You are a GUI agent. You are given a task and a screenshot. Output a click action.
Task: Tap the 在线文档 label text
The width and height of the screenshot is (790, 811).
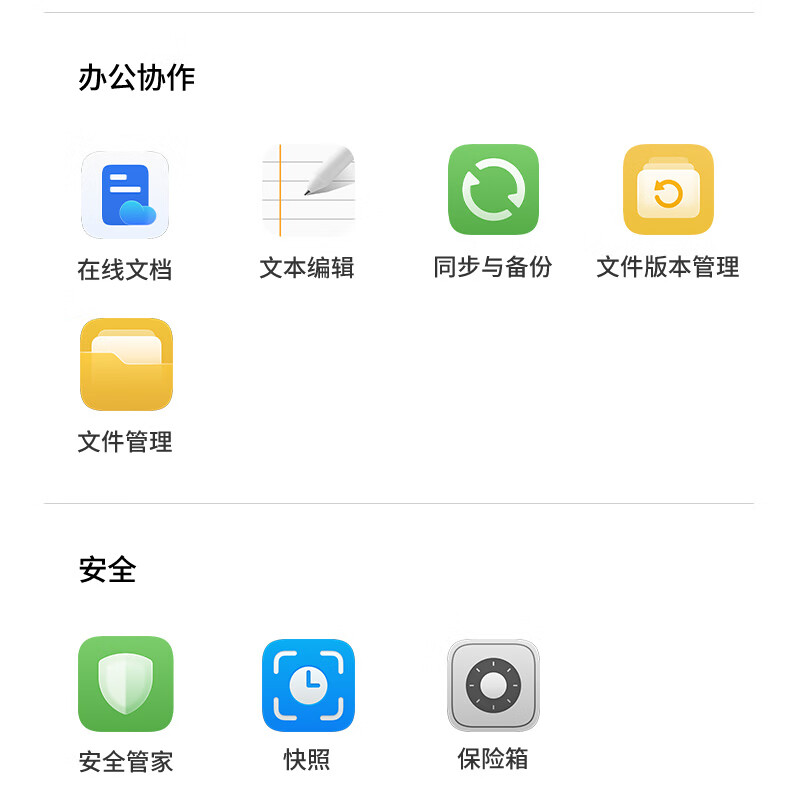tap(125, 268)
